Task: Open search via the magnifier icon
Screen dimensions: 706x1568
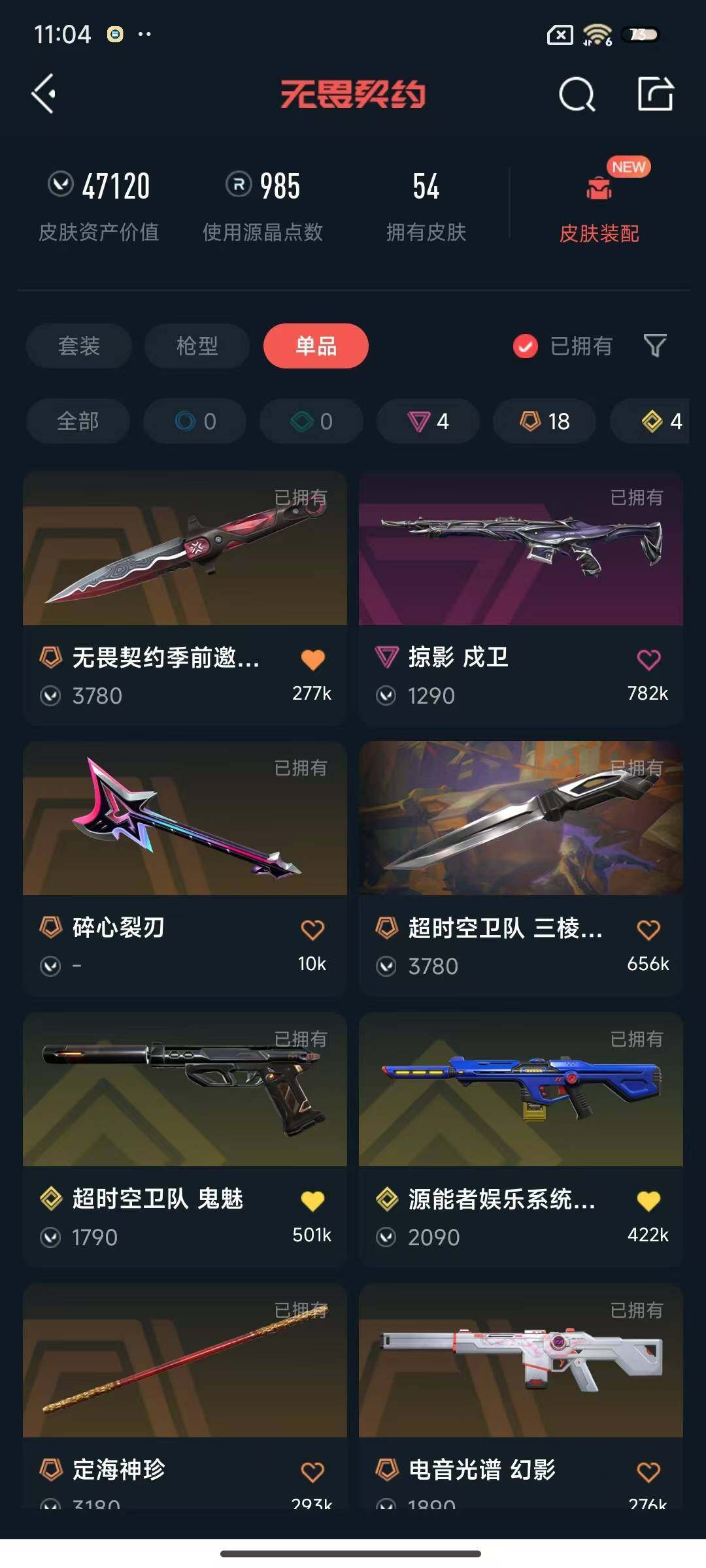Action: click(577, 94)
